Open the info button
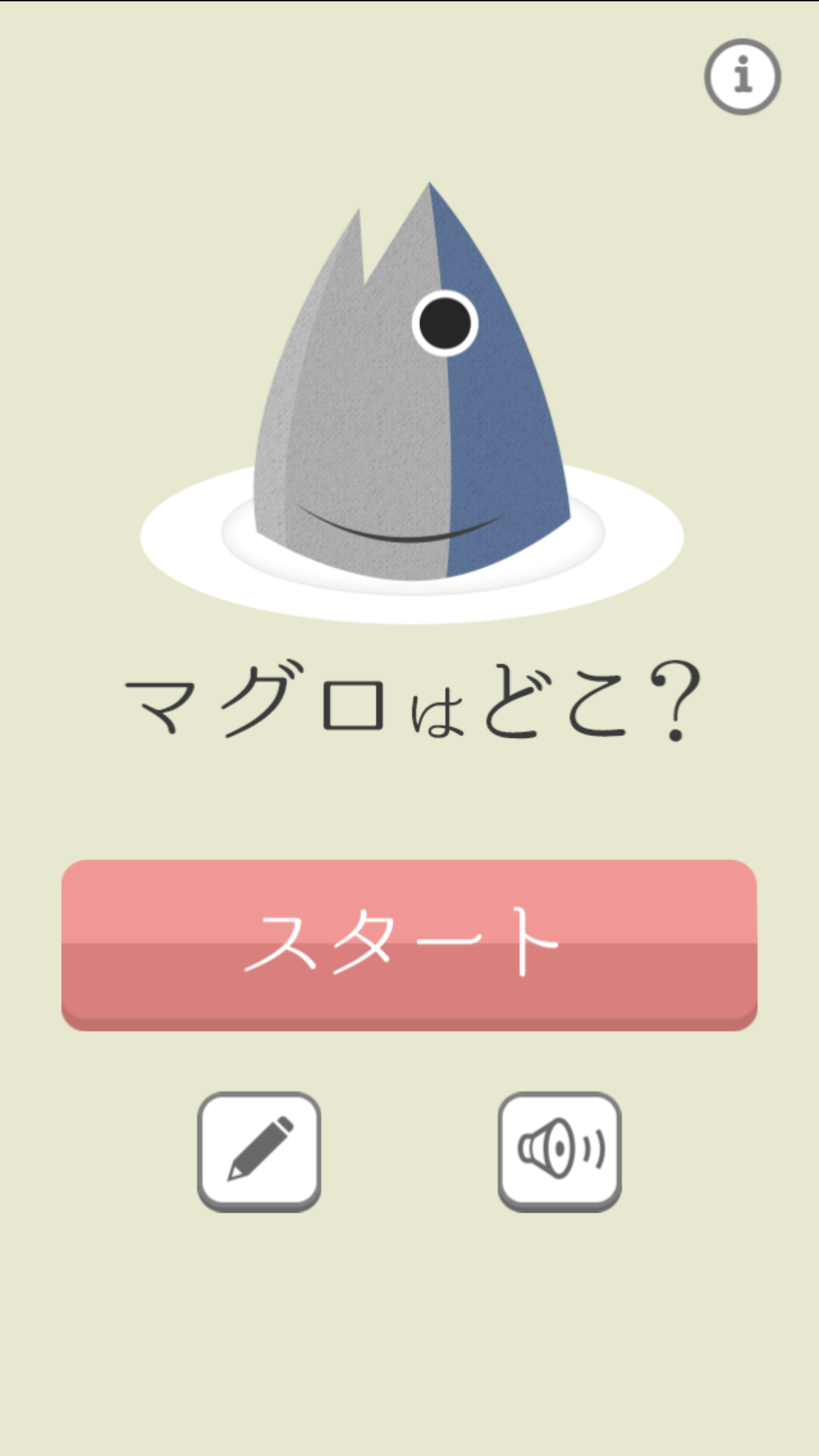Viewport: 819px width, 1456px height. pyautogui.click(x=743, y=76)
